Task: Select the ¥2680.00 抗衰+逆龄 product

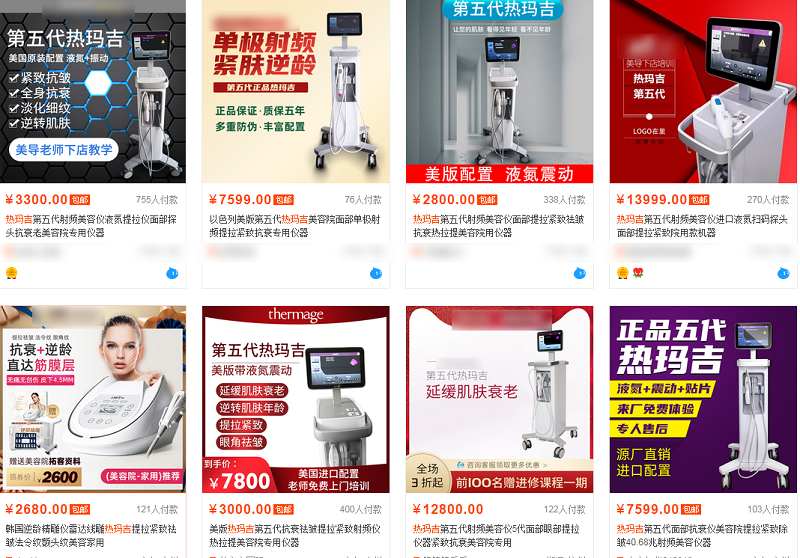Action: tap(93, 398)
